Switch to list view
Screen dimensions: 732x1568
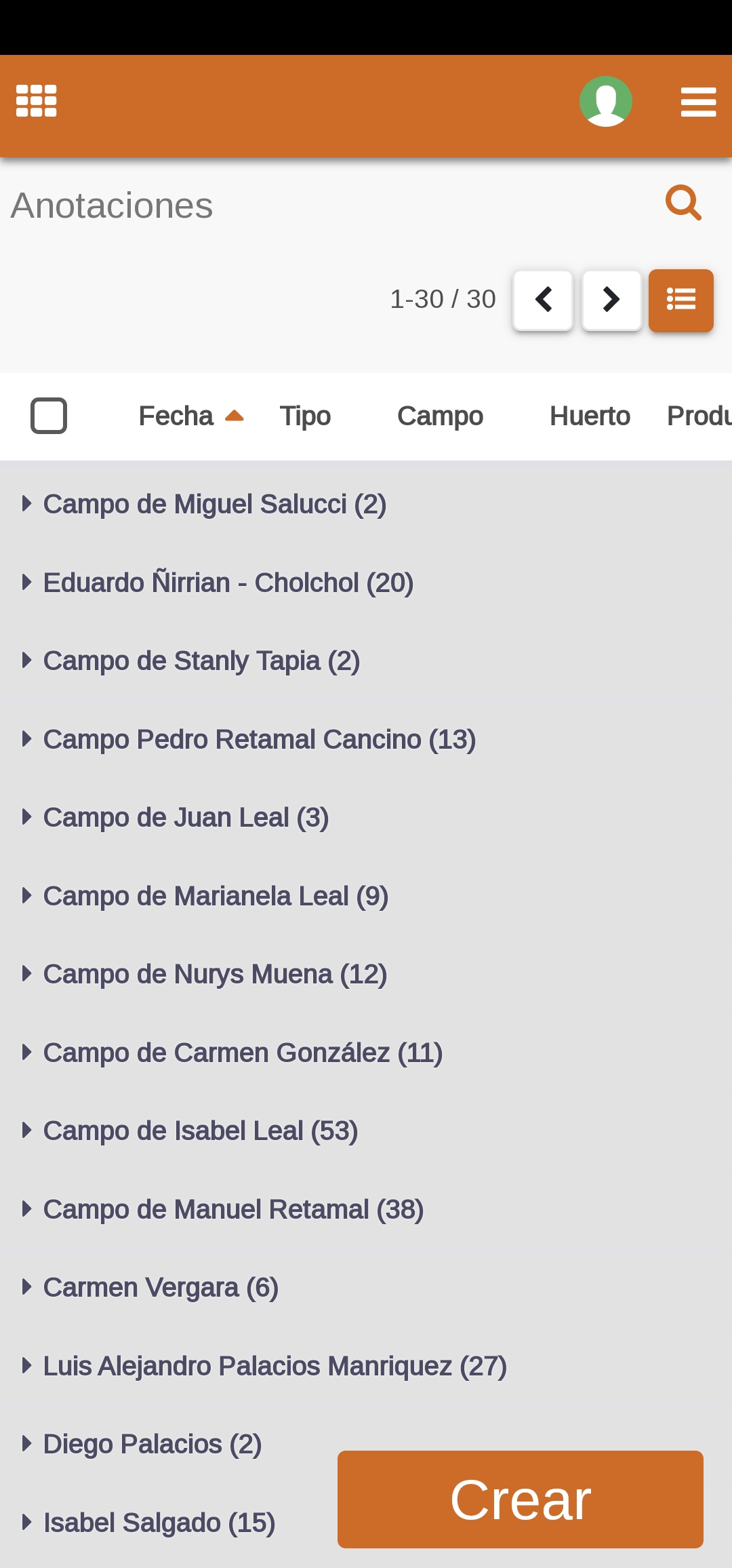pyautogui.click(x=680, y=300)
